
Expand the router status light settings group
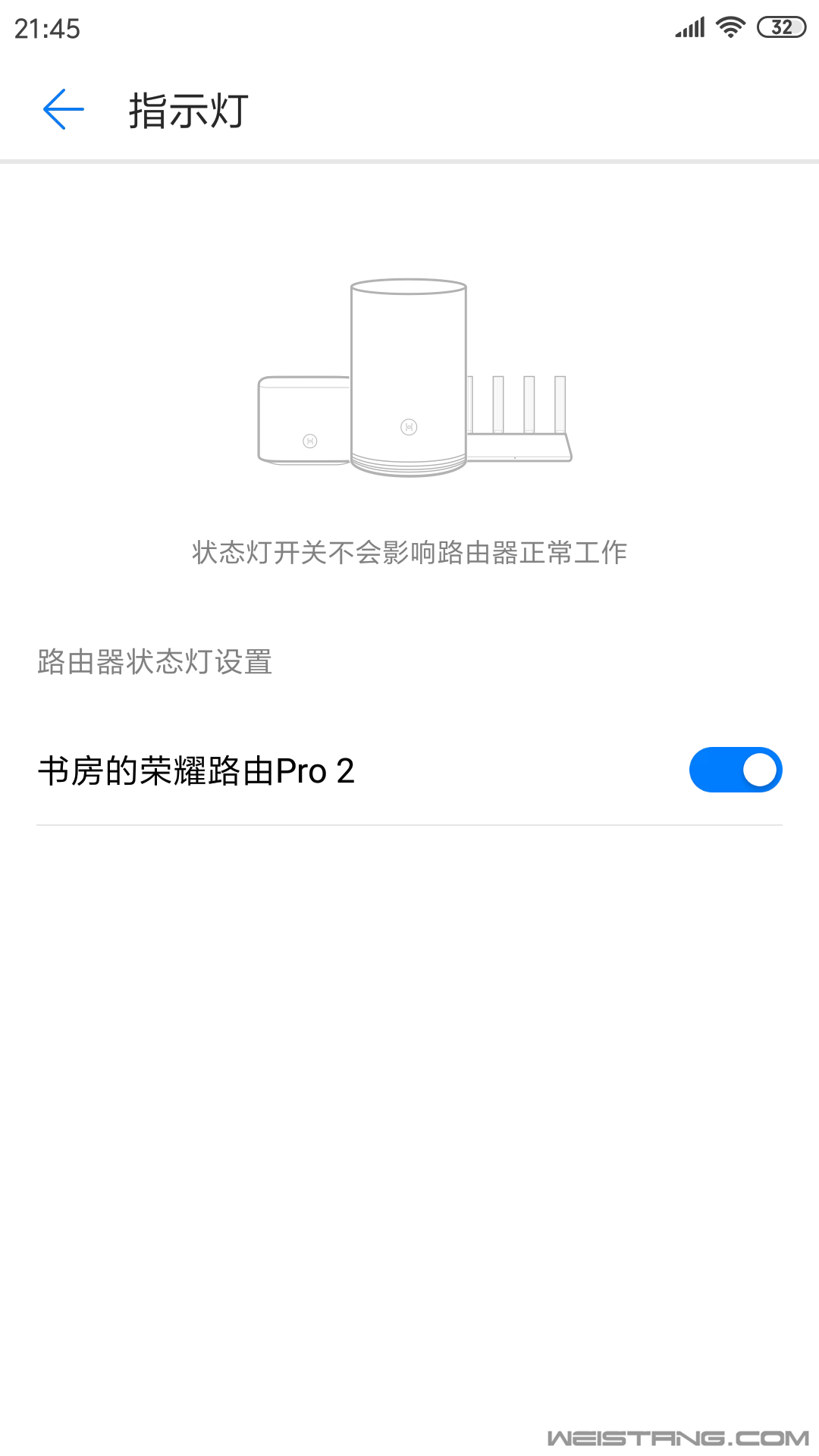click(155, 661)
